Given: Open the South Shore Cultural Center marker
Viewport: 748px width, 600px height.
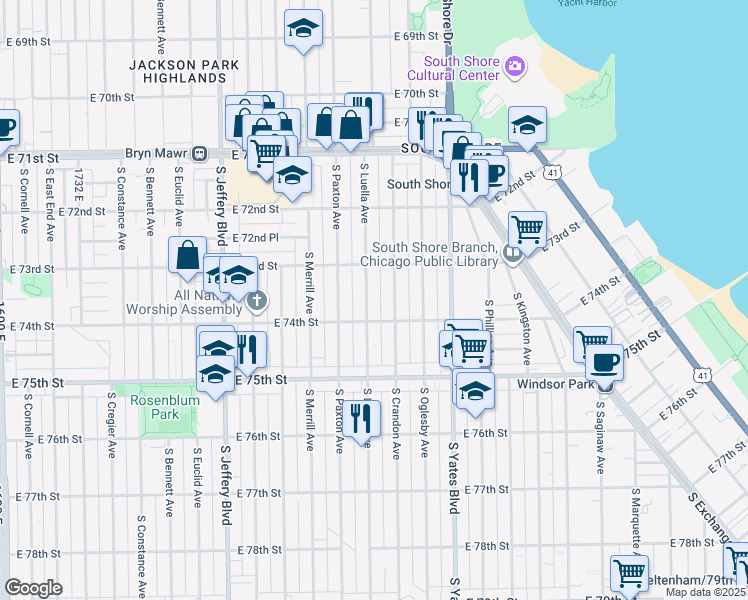Looking at the screenshot, I should click(x=515, y=68).
